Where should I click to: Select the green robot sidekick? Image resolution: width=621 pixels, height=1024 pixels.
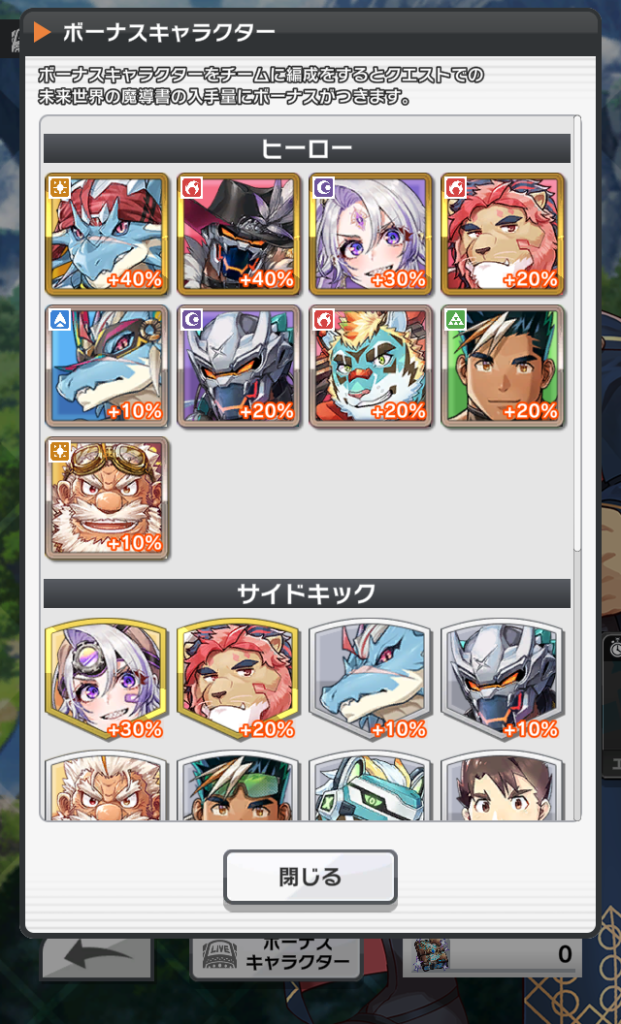pyautogui.click(x=371, y=790)
